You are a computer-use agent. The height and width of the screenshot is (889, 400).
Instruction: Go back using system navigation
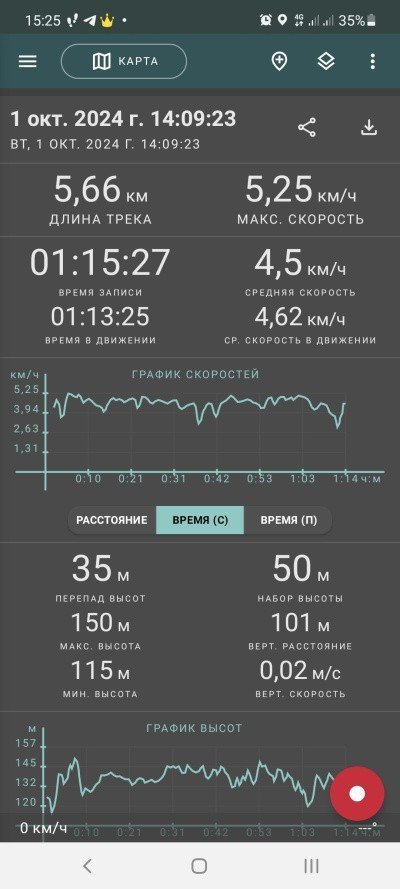point(87,865)
